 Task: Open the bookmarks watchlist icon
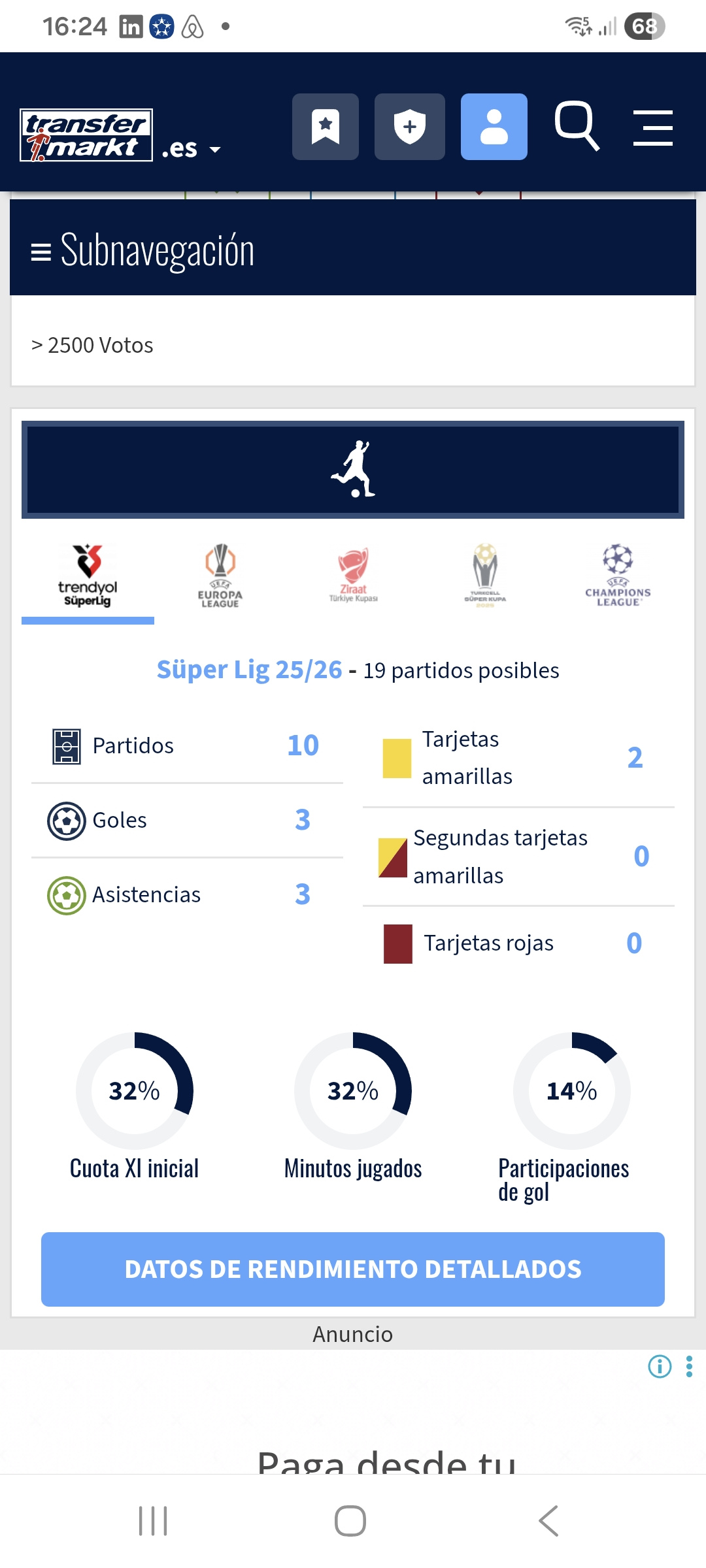pos(326,127)
